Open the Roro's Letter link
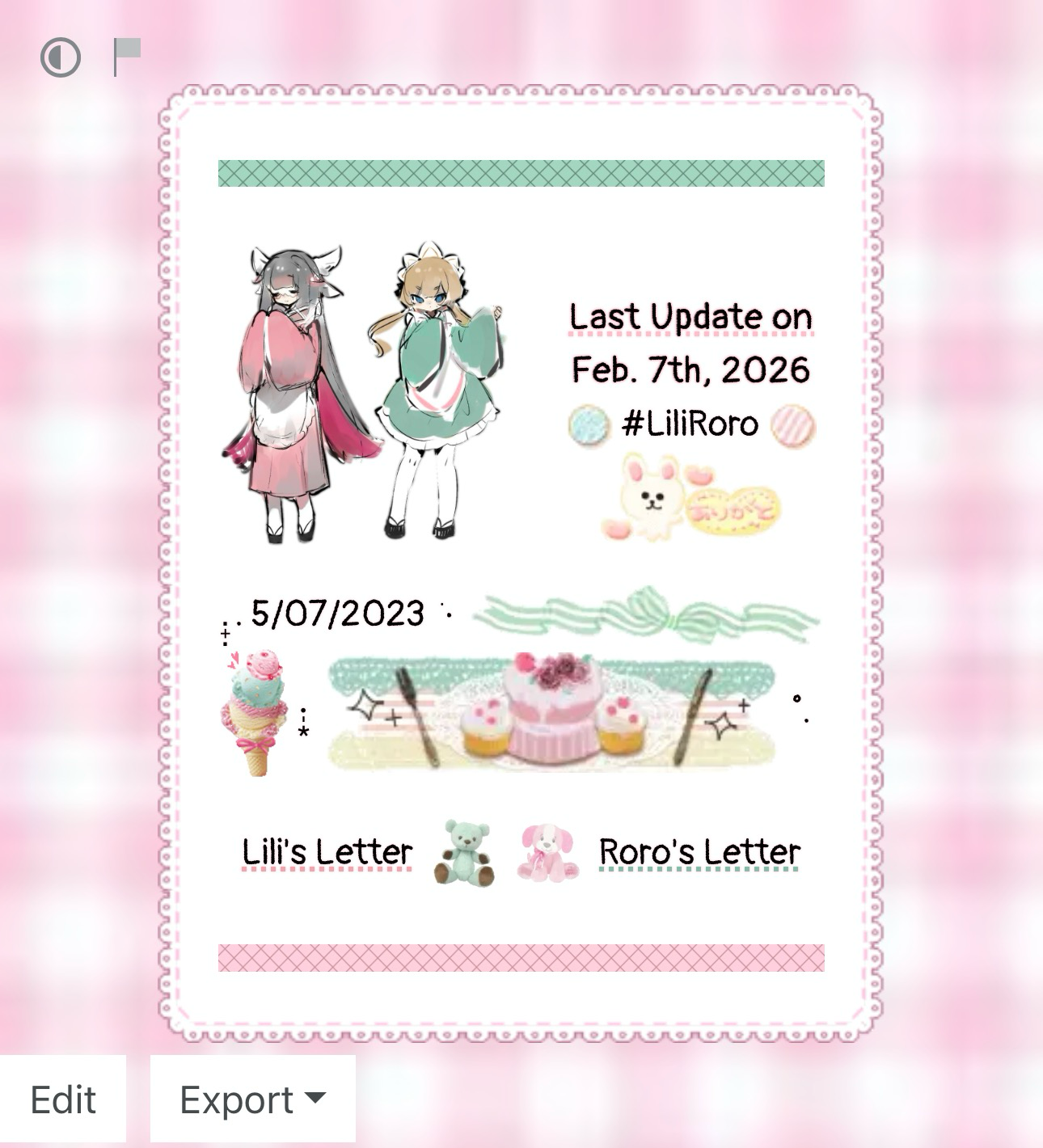 [699, 852]
